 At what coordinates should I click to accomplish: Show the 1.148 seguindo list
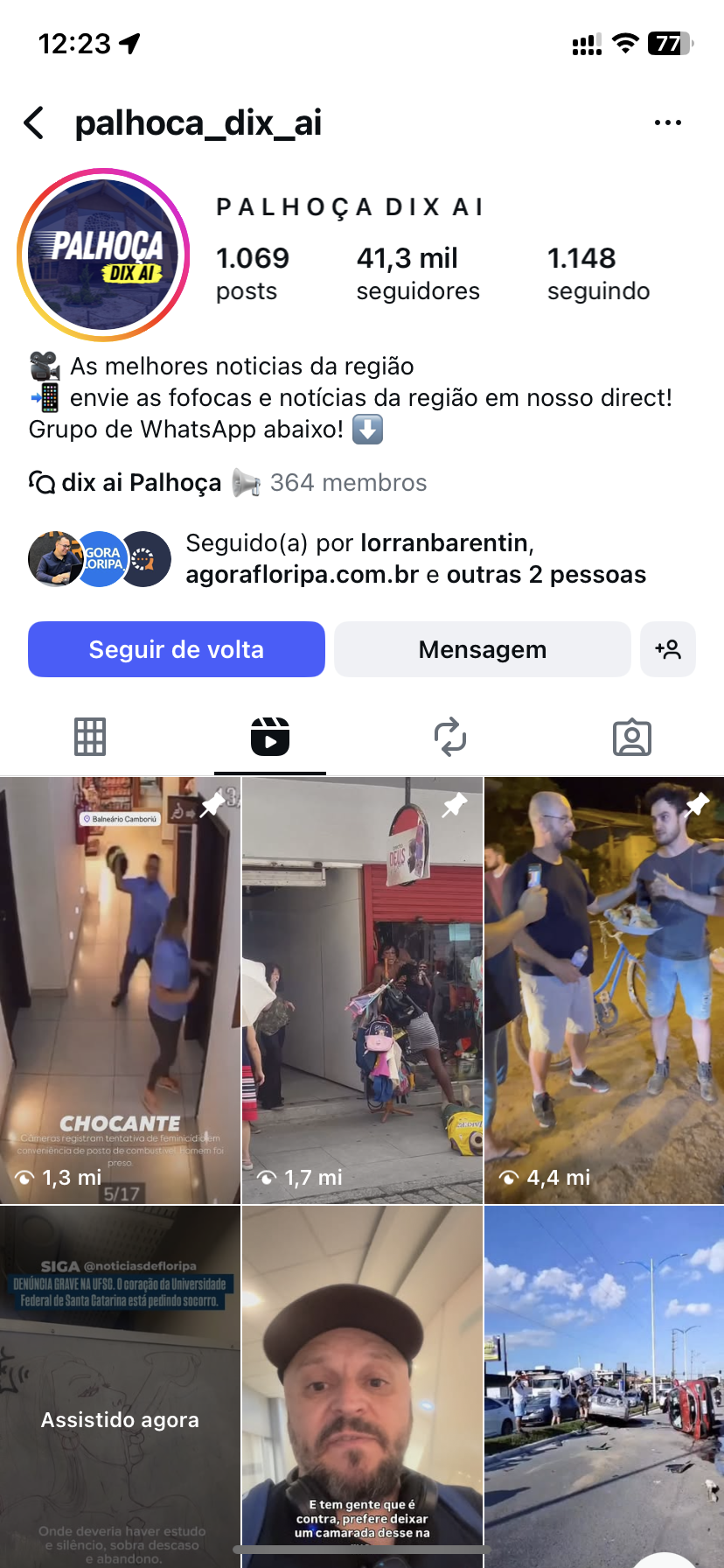point(598,274)
